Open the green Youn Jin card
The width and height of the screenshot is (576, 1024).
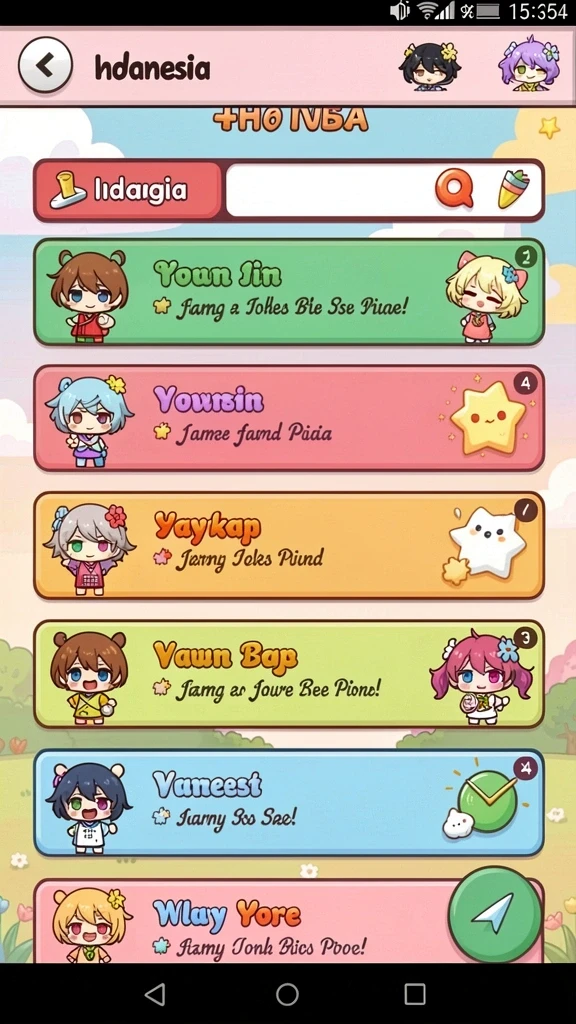[x=289, y=292]
